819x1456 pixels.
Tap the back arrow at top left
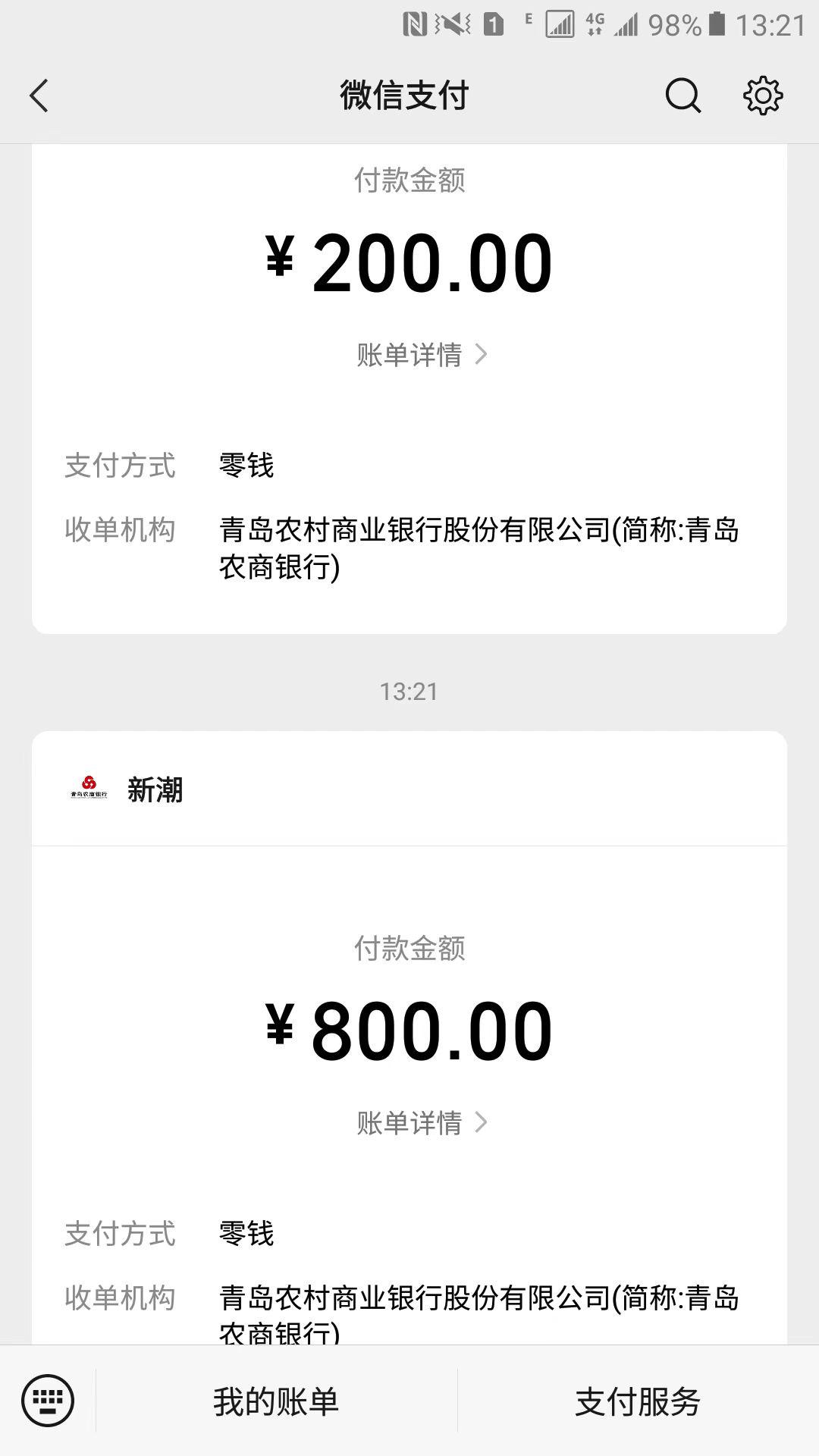coord(39,96)
